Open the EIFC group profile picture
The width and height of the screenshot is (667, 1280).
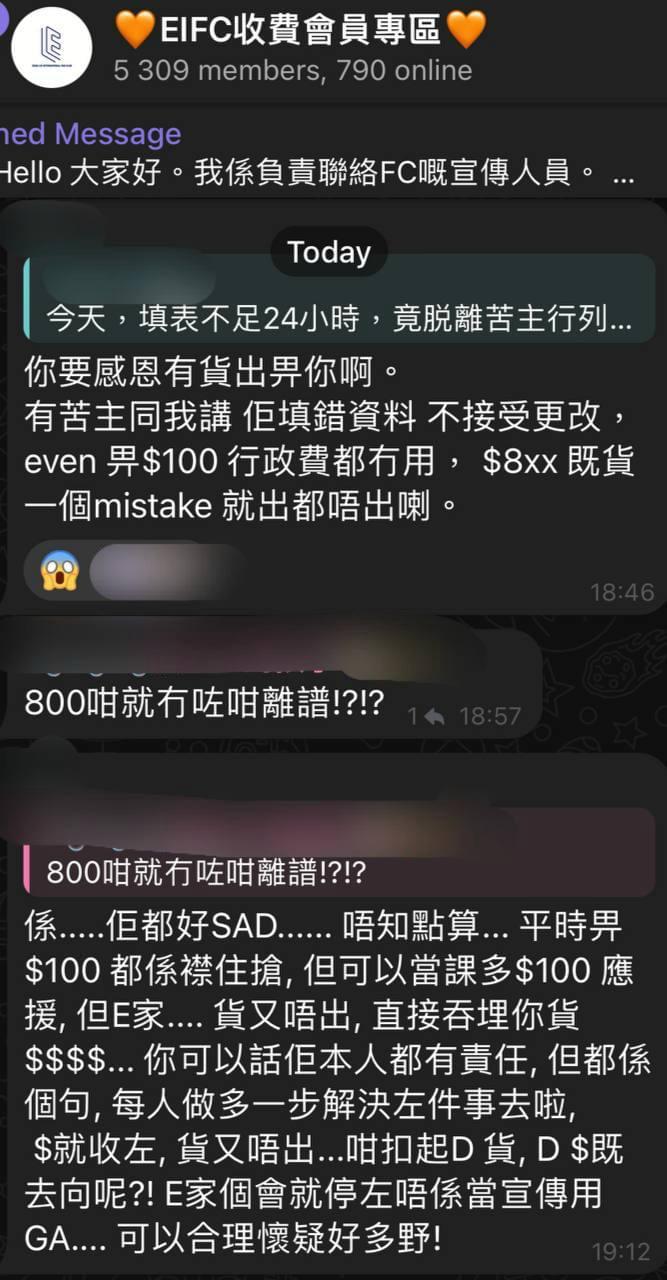[x=52, y=48]
